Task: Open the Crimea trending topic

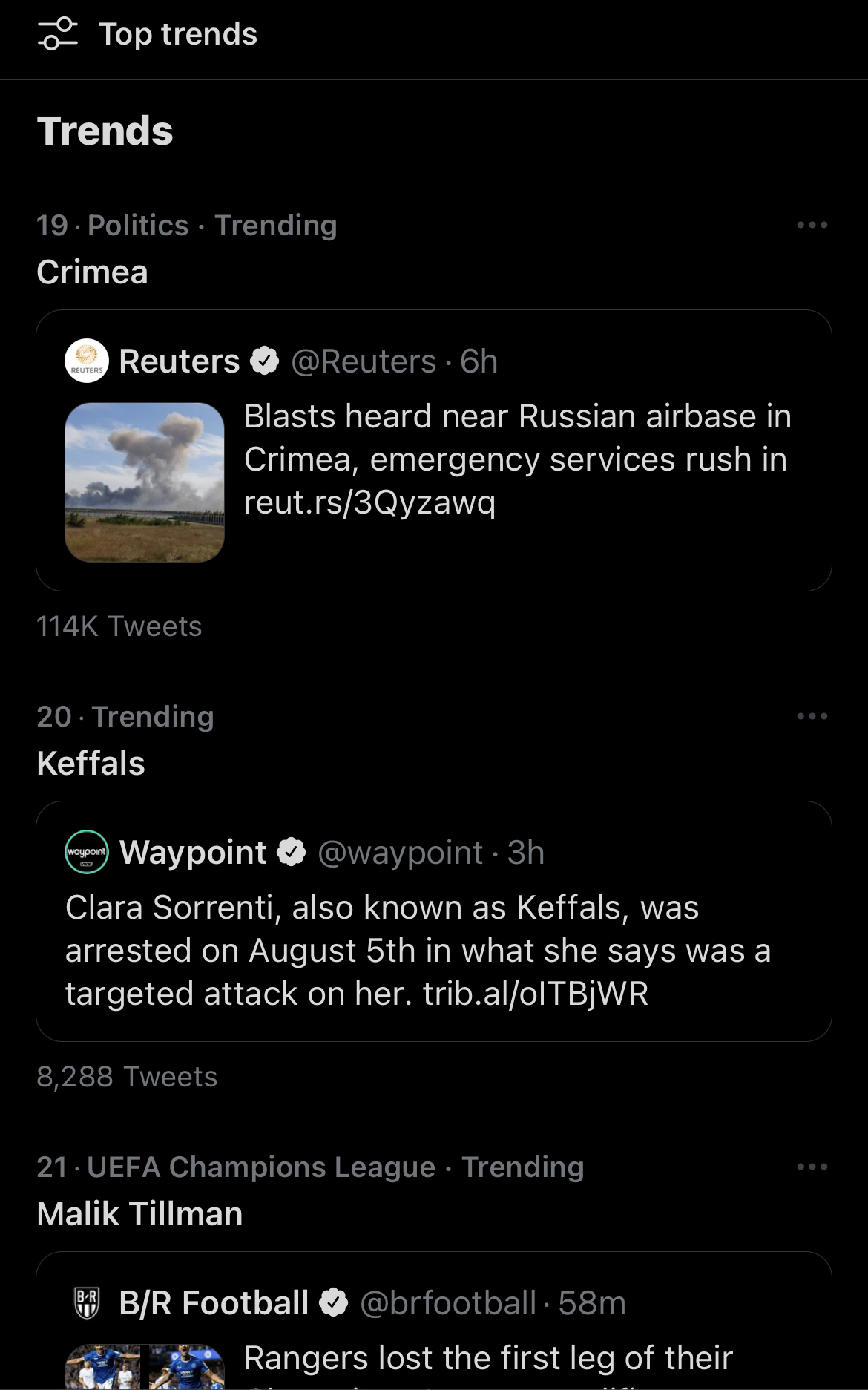Action: click(93, 272)
